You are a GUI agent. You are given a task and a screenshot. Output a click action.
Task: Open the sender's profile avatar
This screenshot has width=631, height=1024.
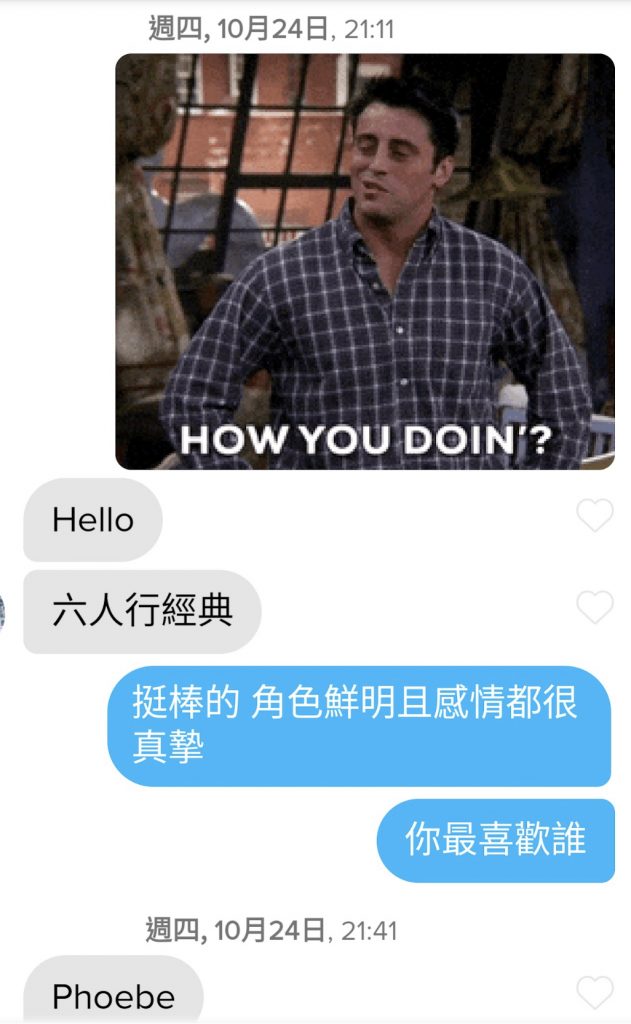3,611
